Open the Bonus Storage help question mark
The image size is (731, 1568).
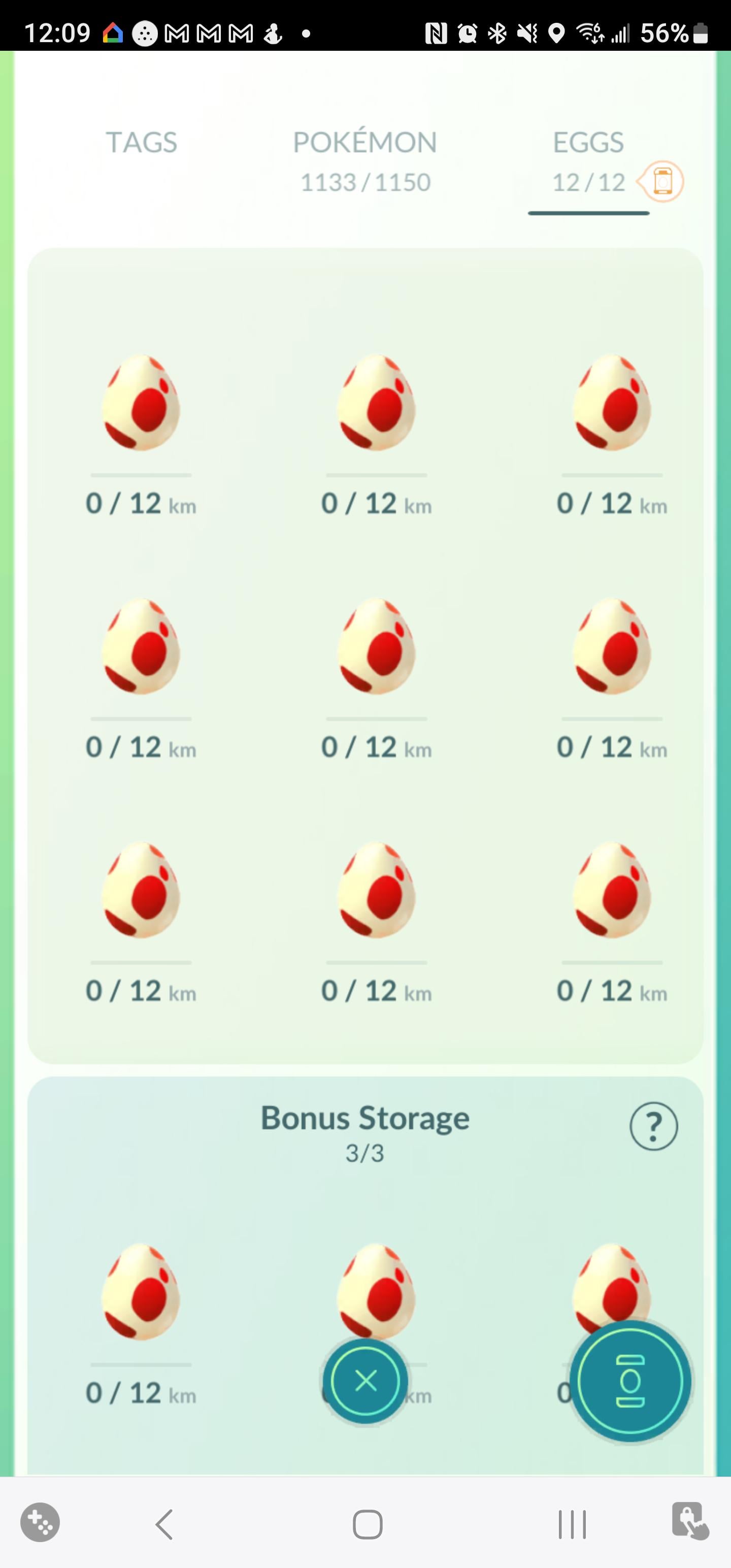coord(653,1126)
